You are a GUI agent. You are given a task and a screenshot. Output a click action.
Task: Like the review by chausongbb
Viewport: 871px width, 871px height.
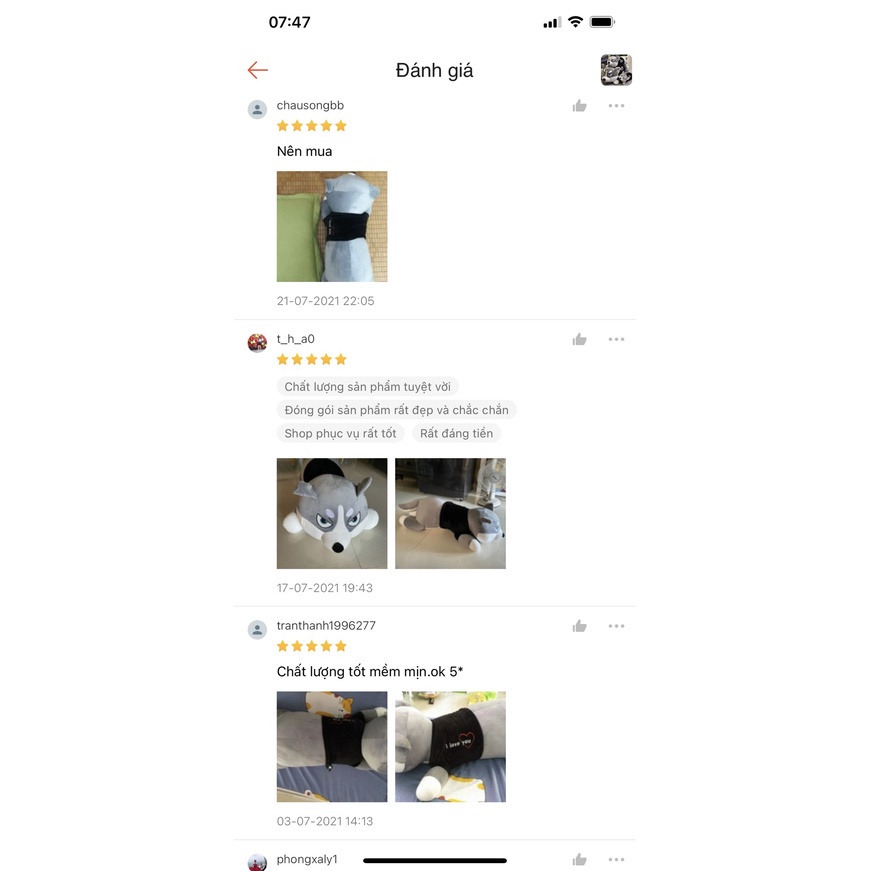pyautogui.click(x=580, y=106)
